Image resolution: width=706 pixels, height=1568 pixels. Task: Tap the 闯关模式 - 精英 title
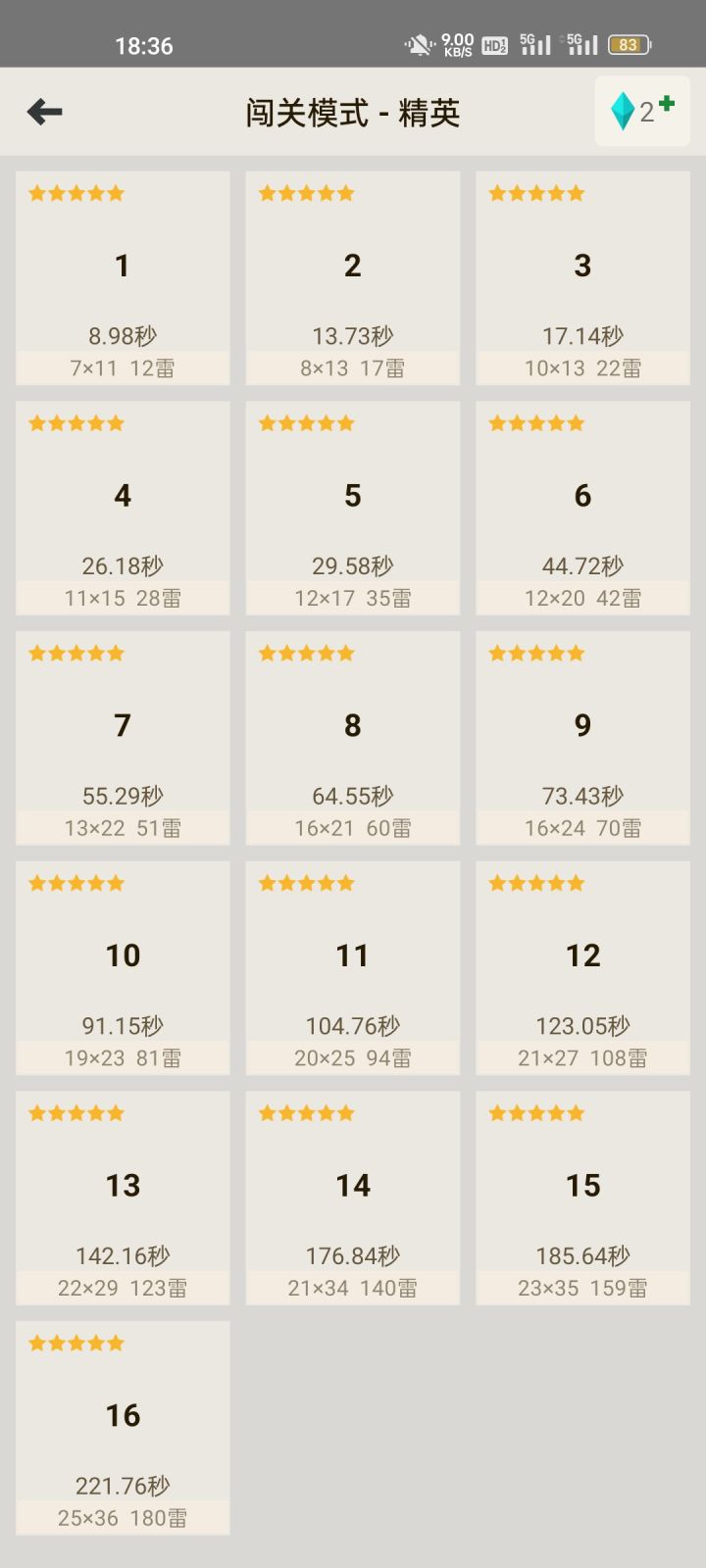coord(353,112)
